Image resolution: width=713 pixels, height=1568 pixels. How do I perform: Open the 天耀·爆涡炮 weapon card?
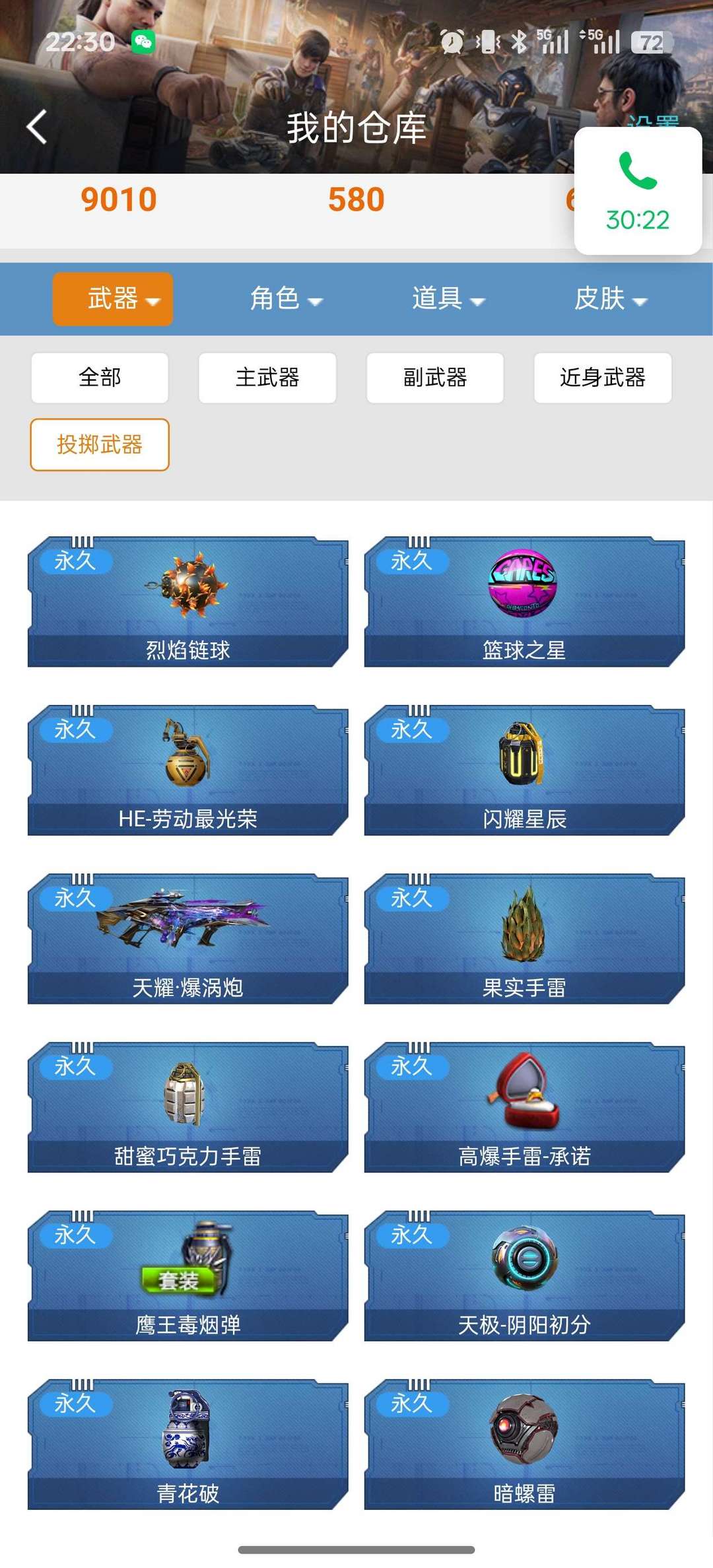(188, 939)
